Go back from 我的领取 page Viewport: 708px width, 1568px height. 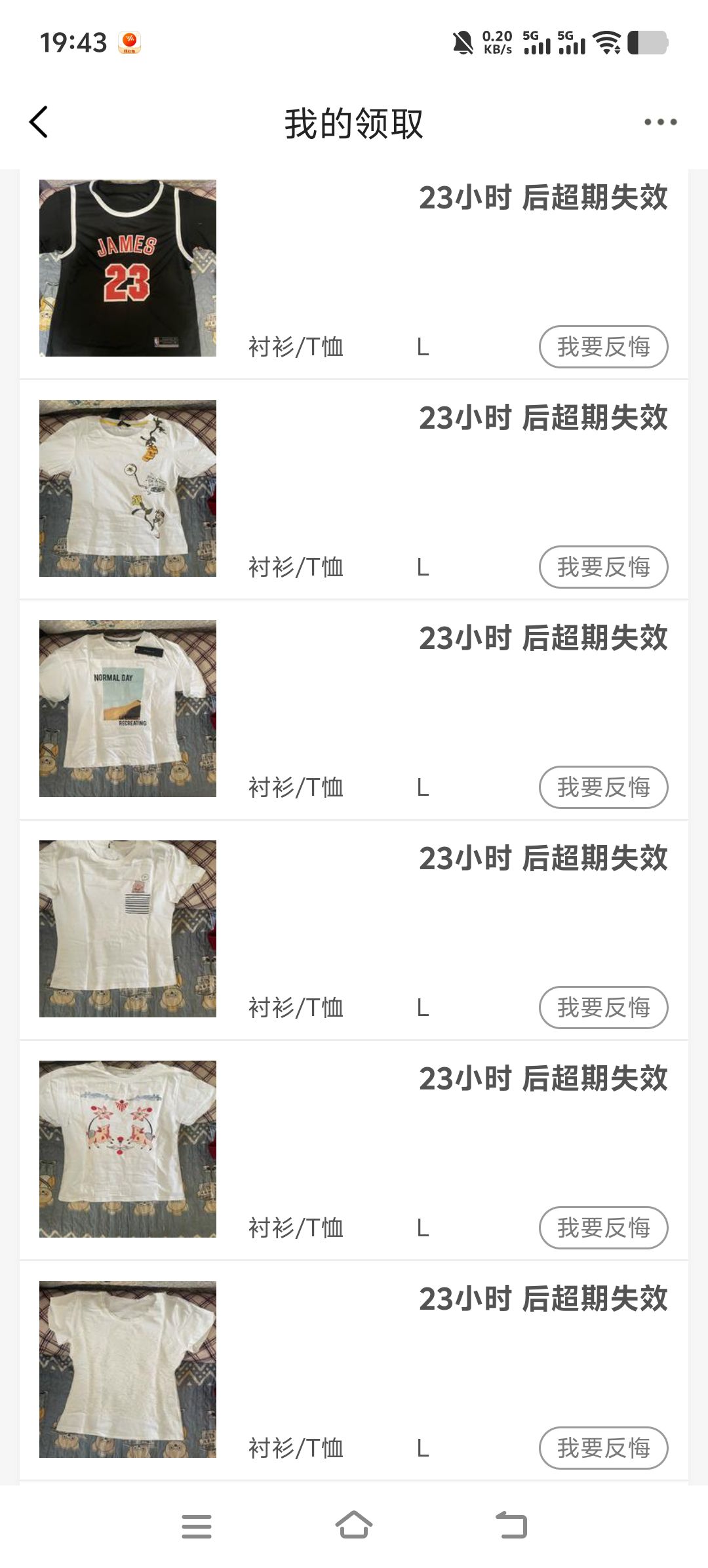click(x=39, y=122)
